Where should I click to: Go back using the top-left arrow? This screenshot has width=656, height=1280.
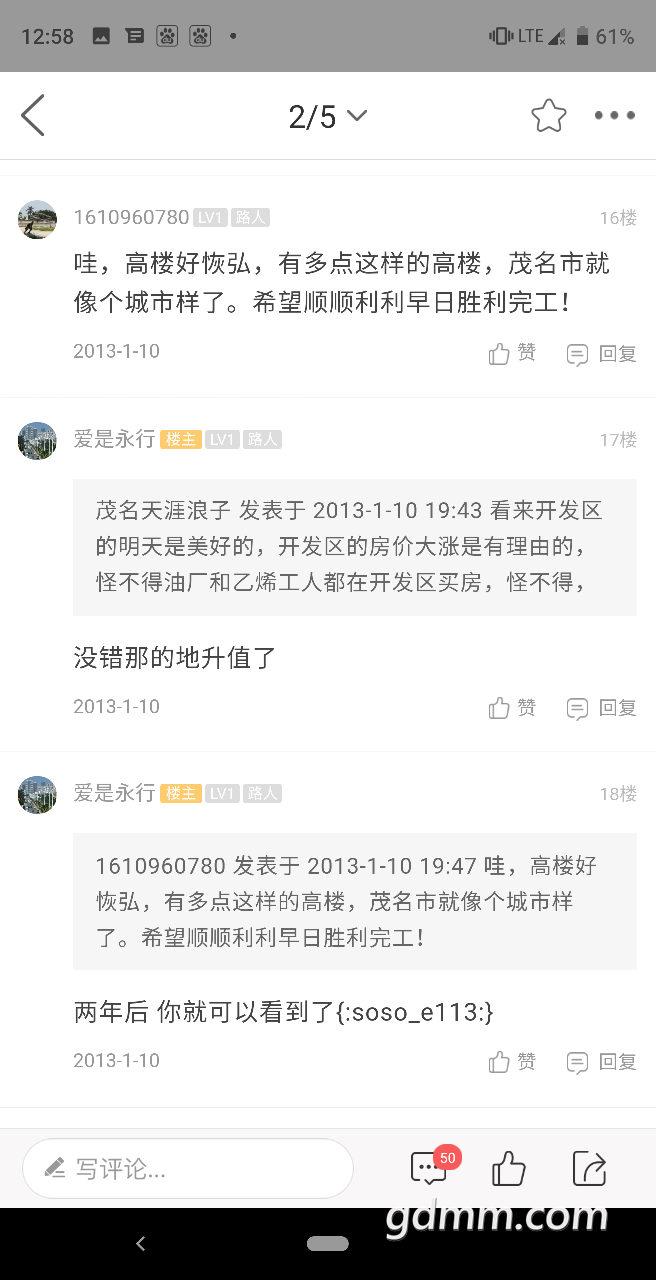coord(33,116)
